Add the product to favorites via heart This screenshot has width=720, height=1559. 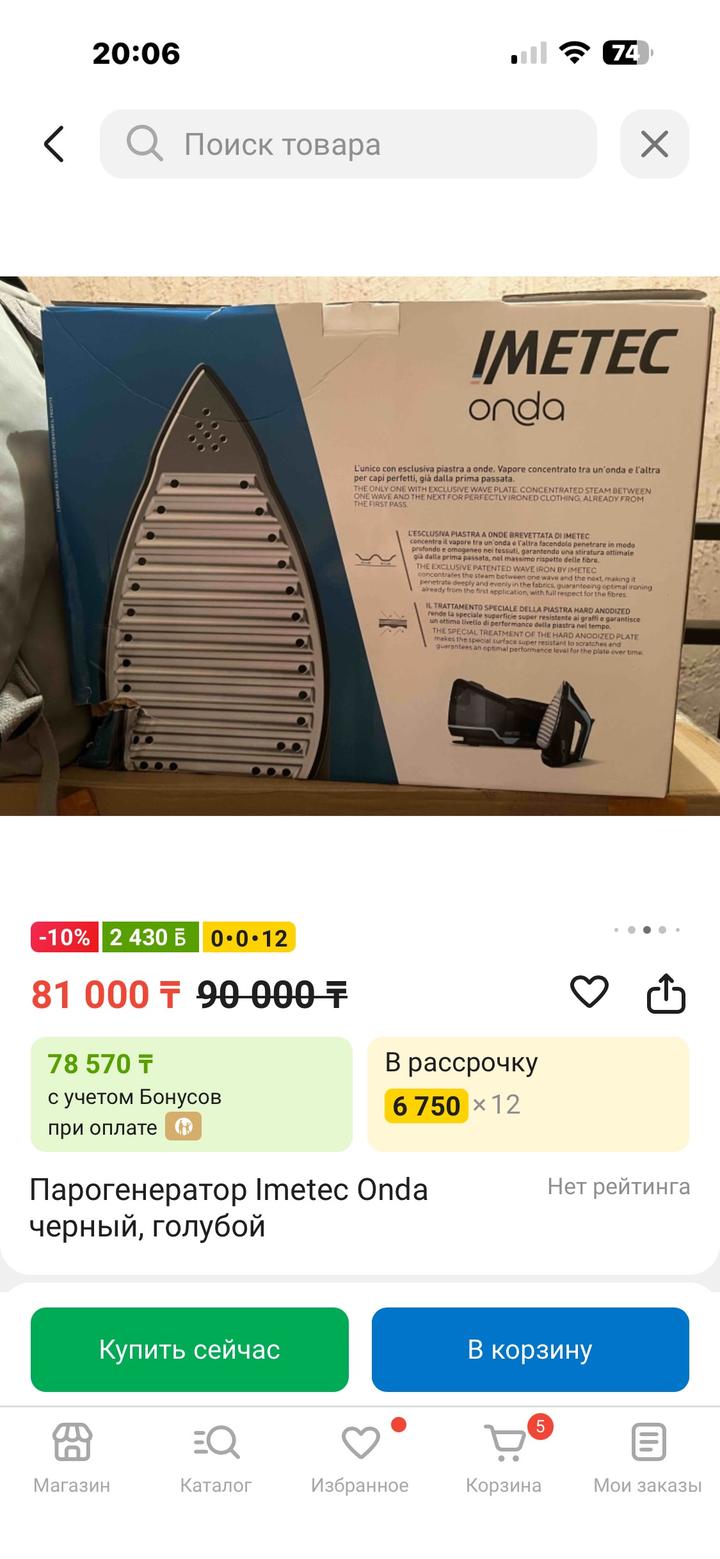click(589, 992)
